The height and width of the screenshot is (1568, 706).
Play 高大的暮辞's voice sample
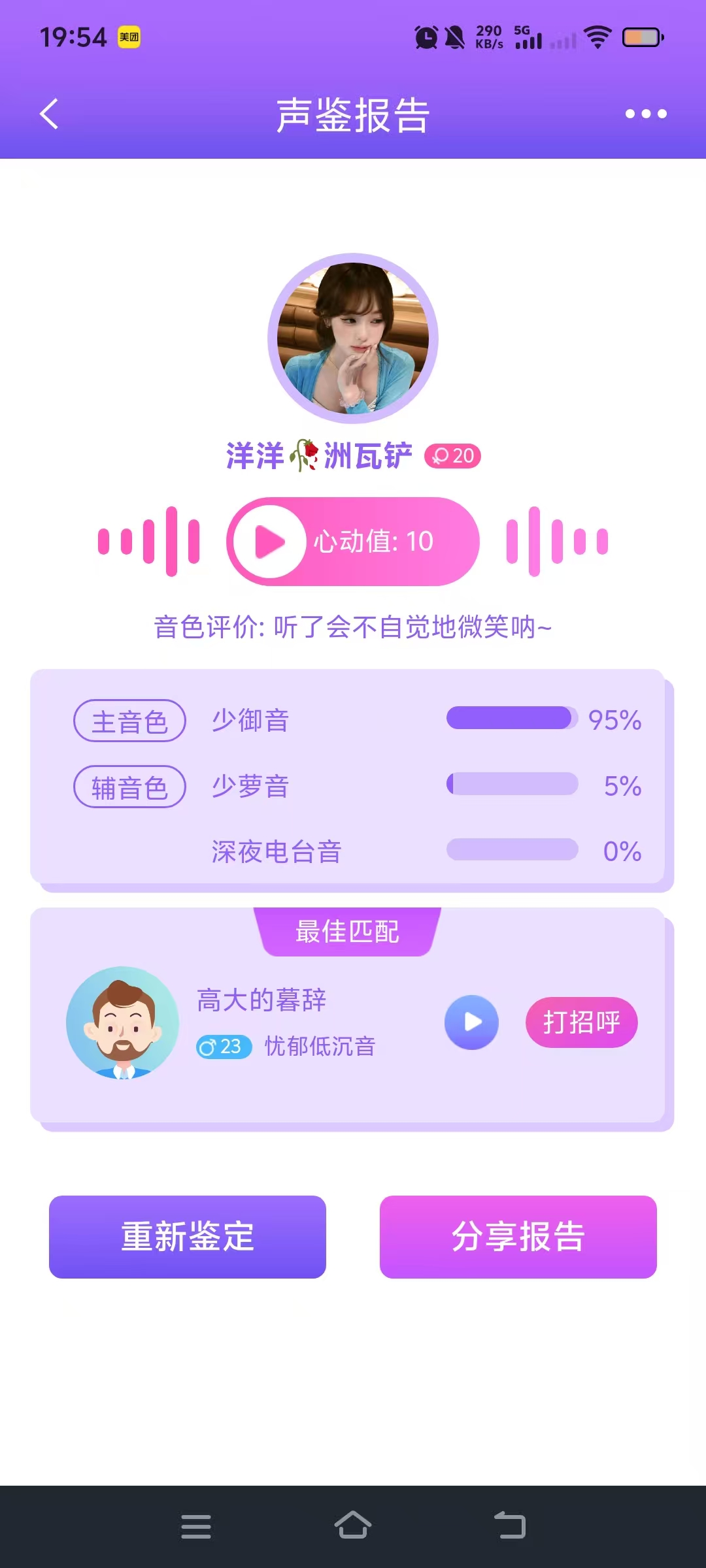(471, 1022)
